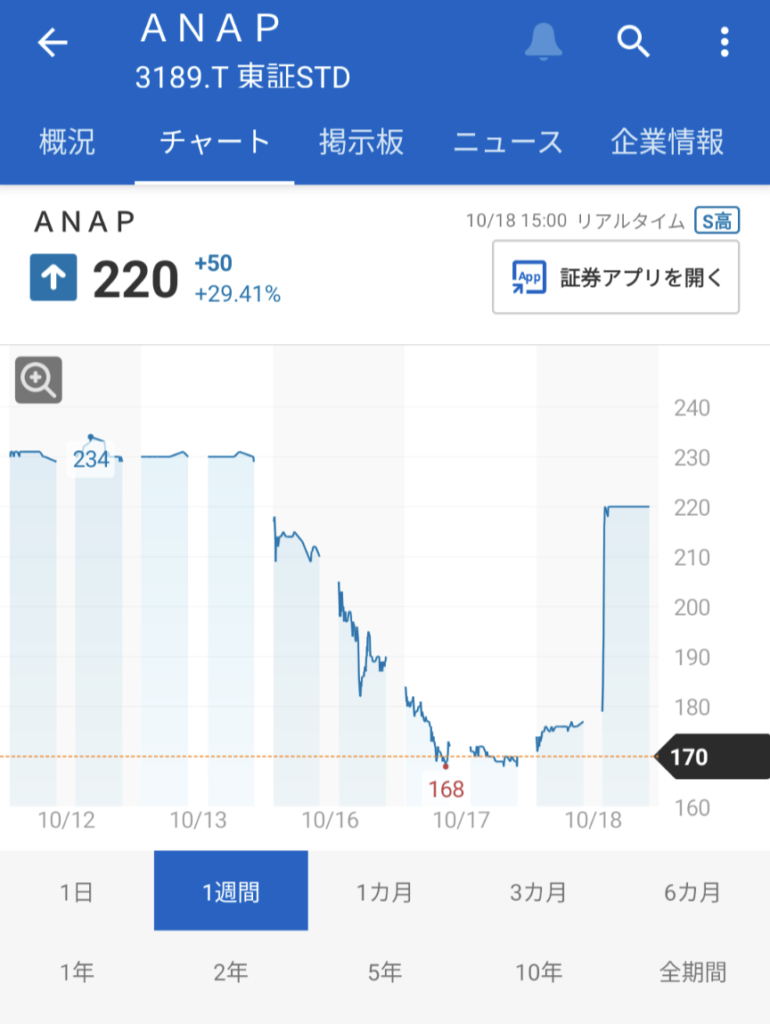This screenshot has height=1024, width=770.
Task: Open the 掲示板 tab
Action: pyautogui.click(x=361, y=142)
